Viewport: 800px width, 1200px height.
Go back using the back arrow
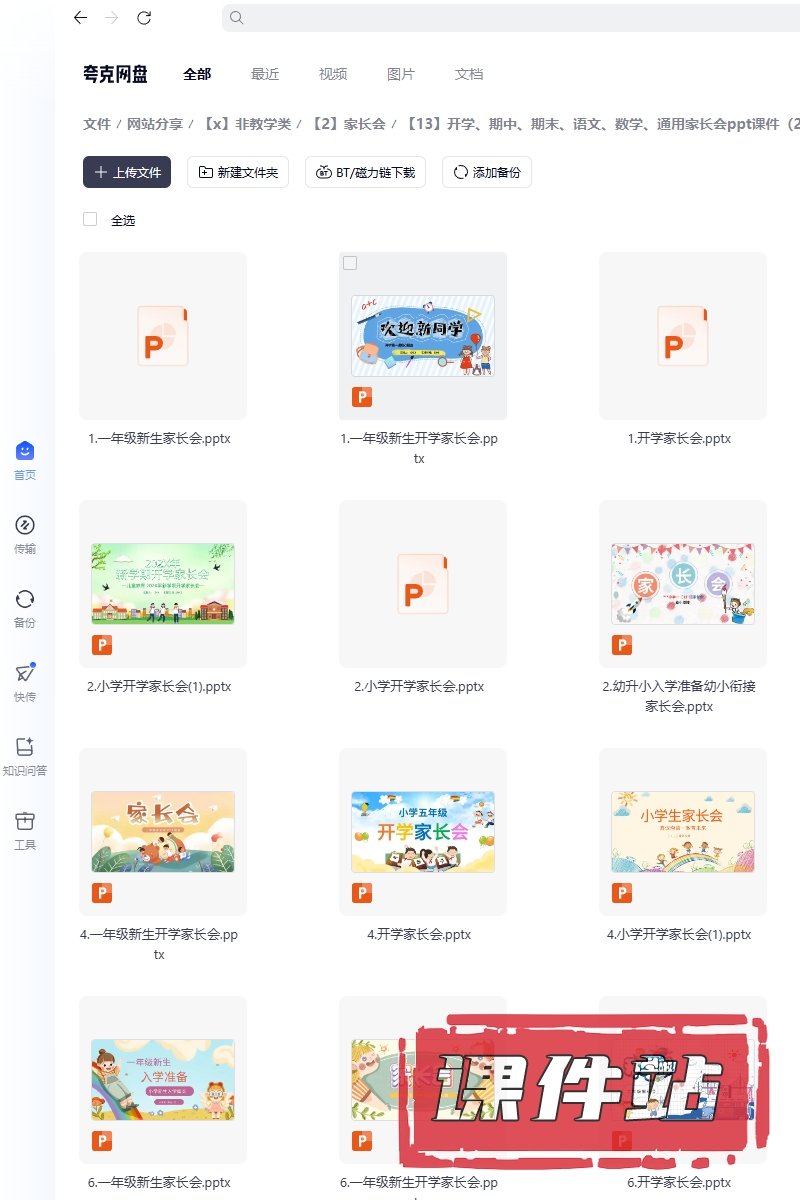[81, 18]
